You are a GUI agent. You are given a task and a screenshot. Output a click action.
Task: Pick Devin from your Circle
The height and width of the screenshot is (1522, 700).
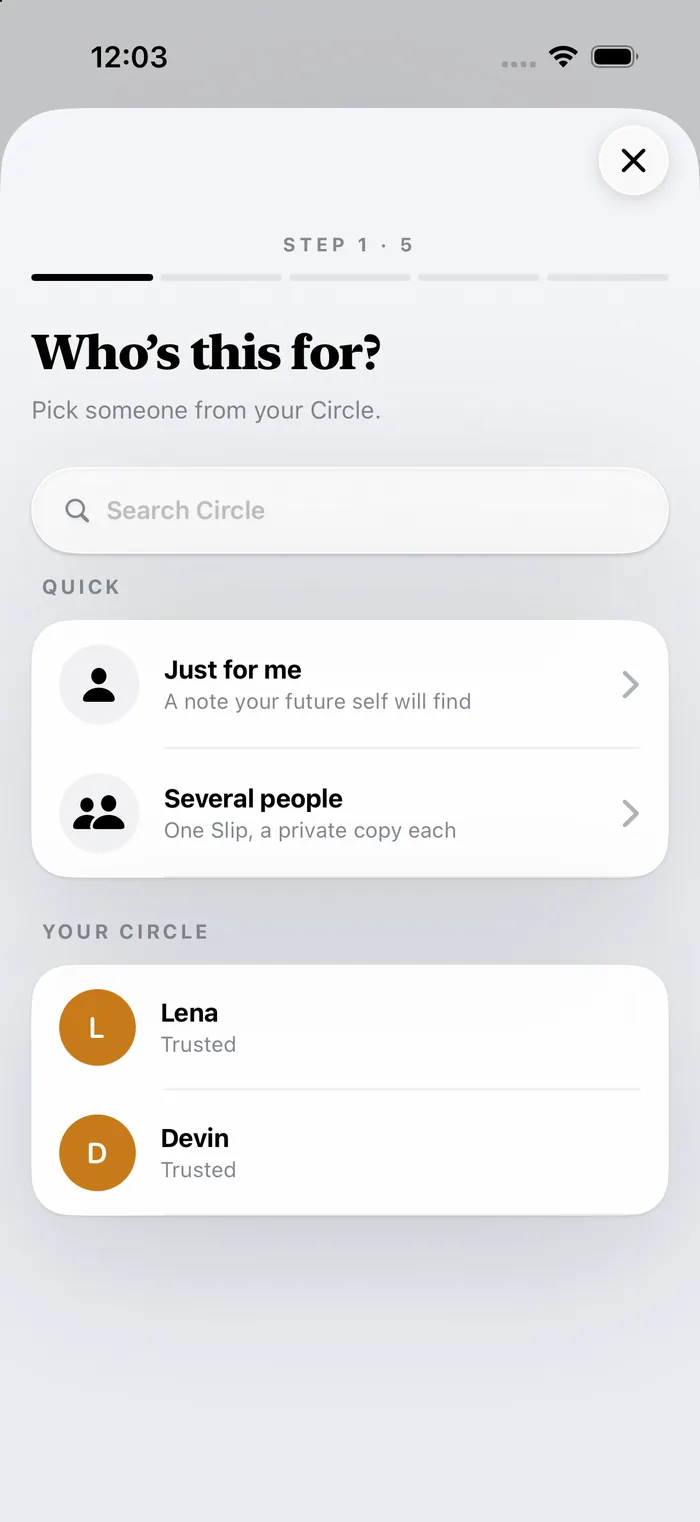coord(350,1152)
